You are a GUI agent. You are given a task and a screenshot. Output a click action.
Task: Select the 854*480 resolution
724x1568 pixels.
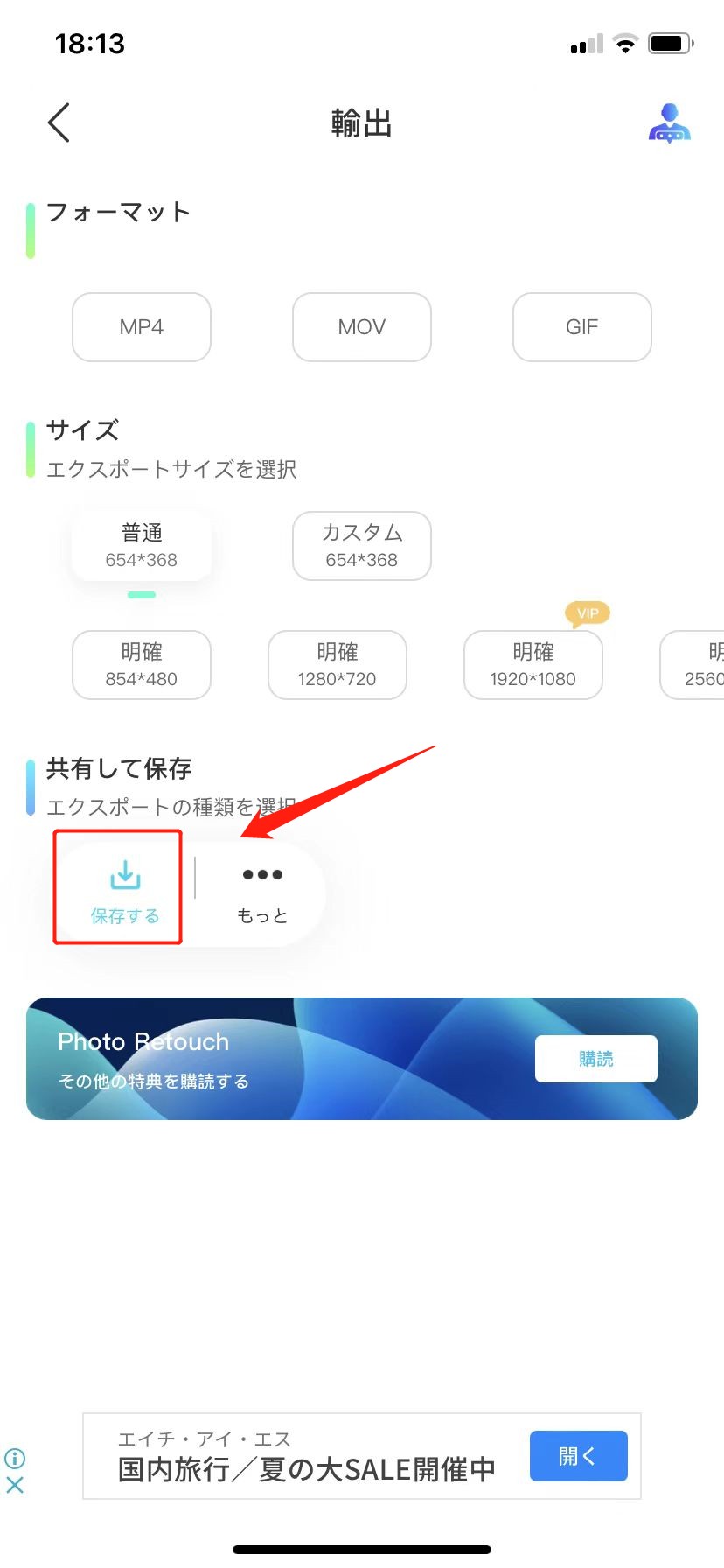(x=142, y=665)
